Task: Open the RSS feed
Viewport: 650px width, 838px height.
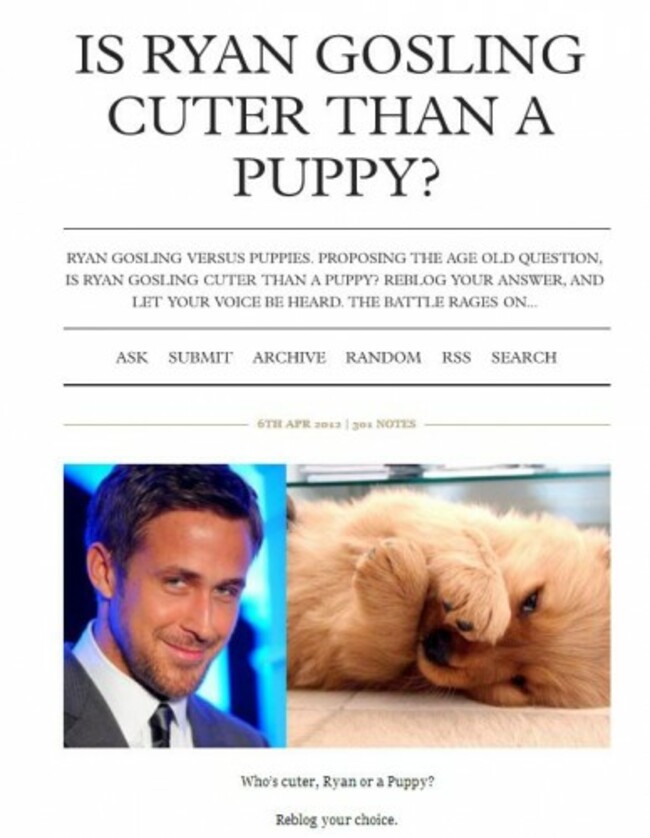Action: (456, 357)
